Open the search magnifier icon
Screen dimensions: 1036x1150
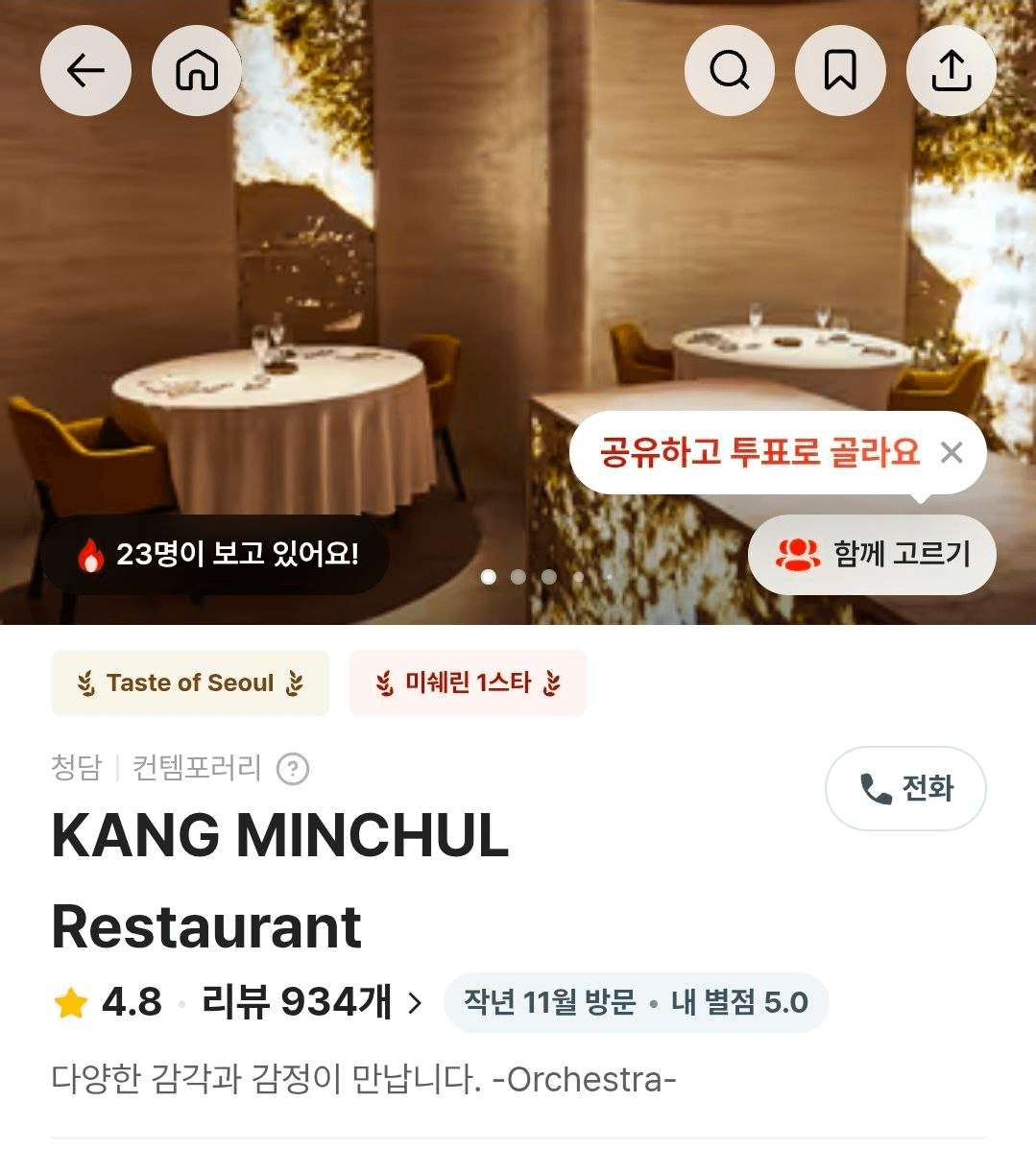[729, 71]
